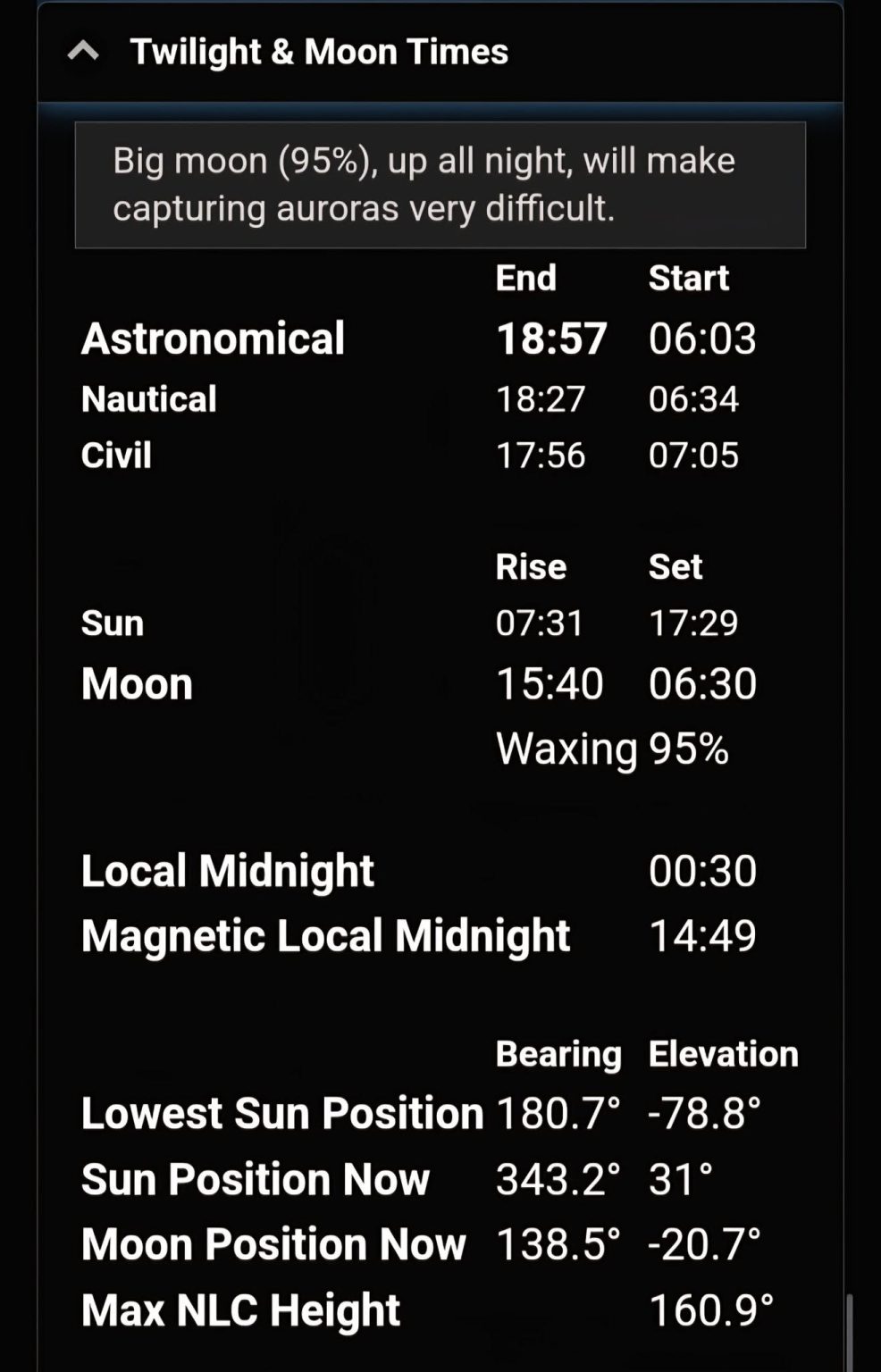Viewport: 881px width, 1372px height.
Task: Select the Sun rise time 07:31
Action: [x=540, y=623]
